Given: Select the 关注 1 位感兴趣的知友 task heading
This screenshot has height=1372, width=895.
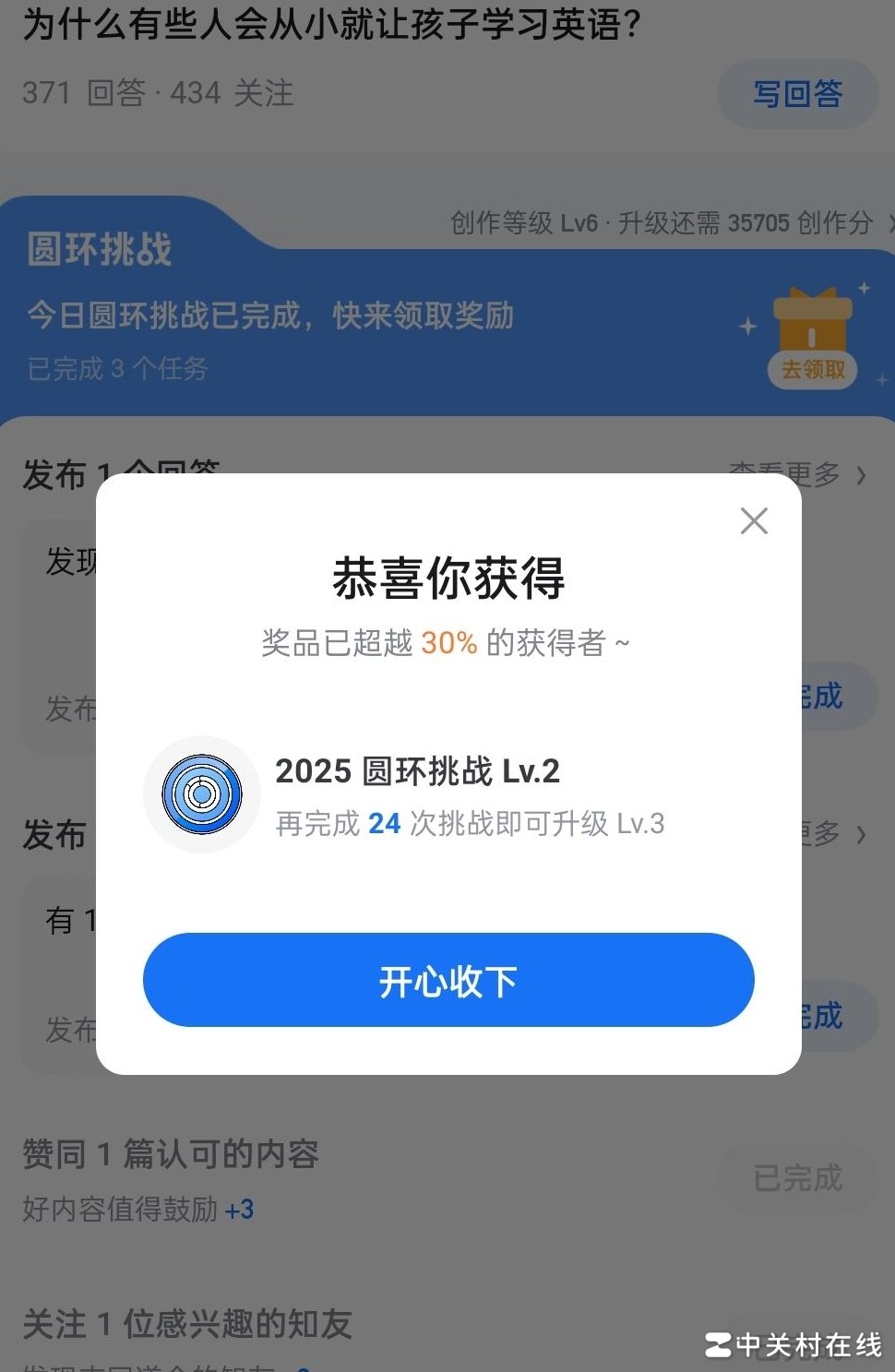Looking at the screenshot, I should [x=186, y=1324].
